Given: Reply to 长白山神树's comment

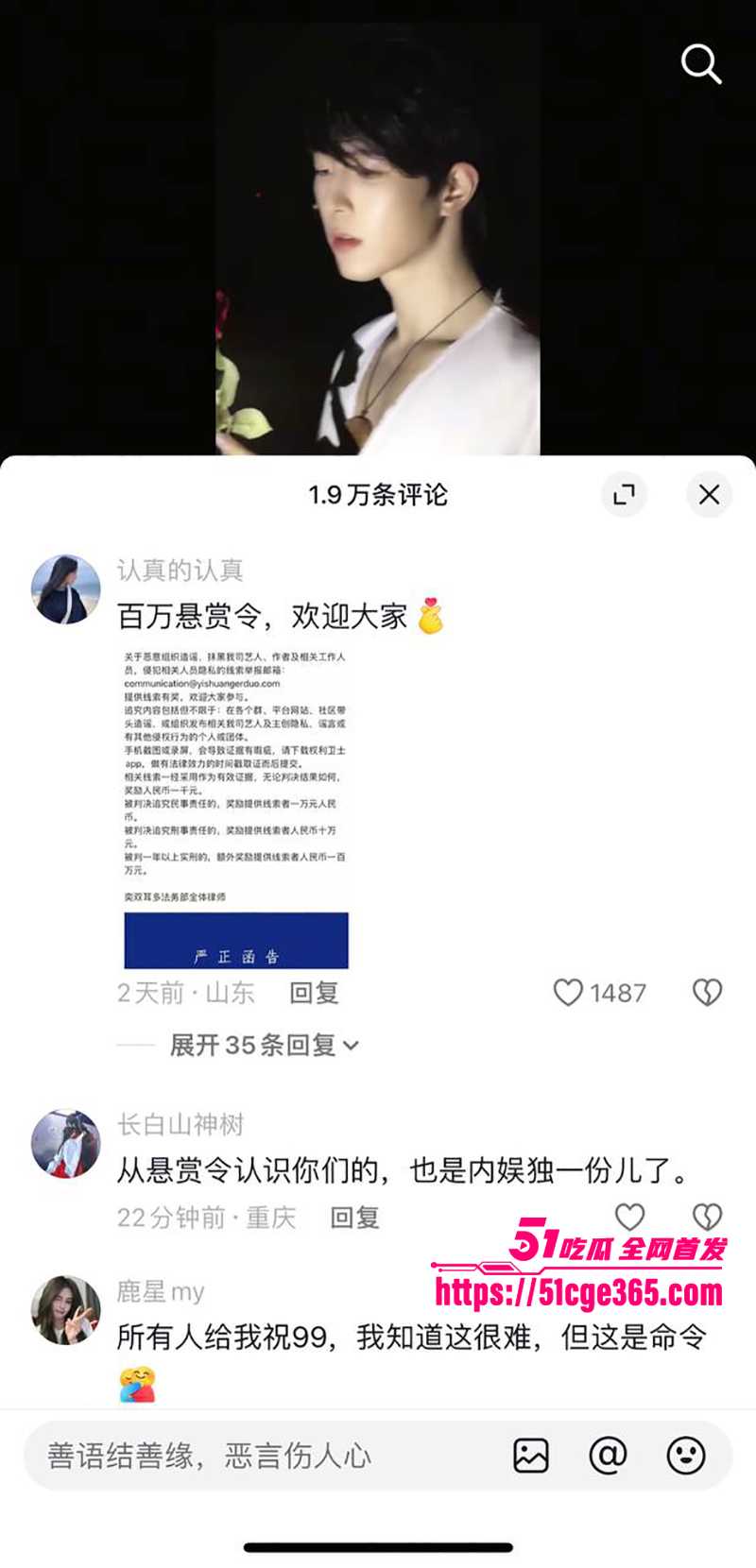Looking at the screenshot, I should pos(353,1217).
